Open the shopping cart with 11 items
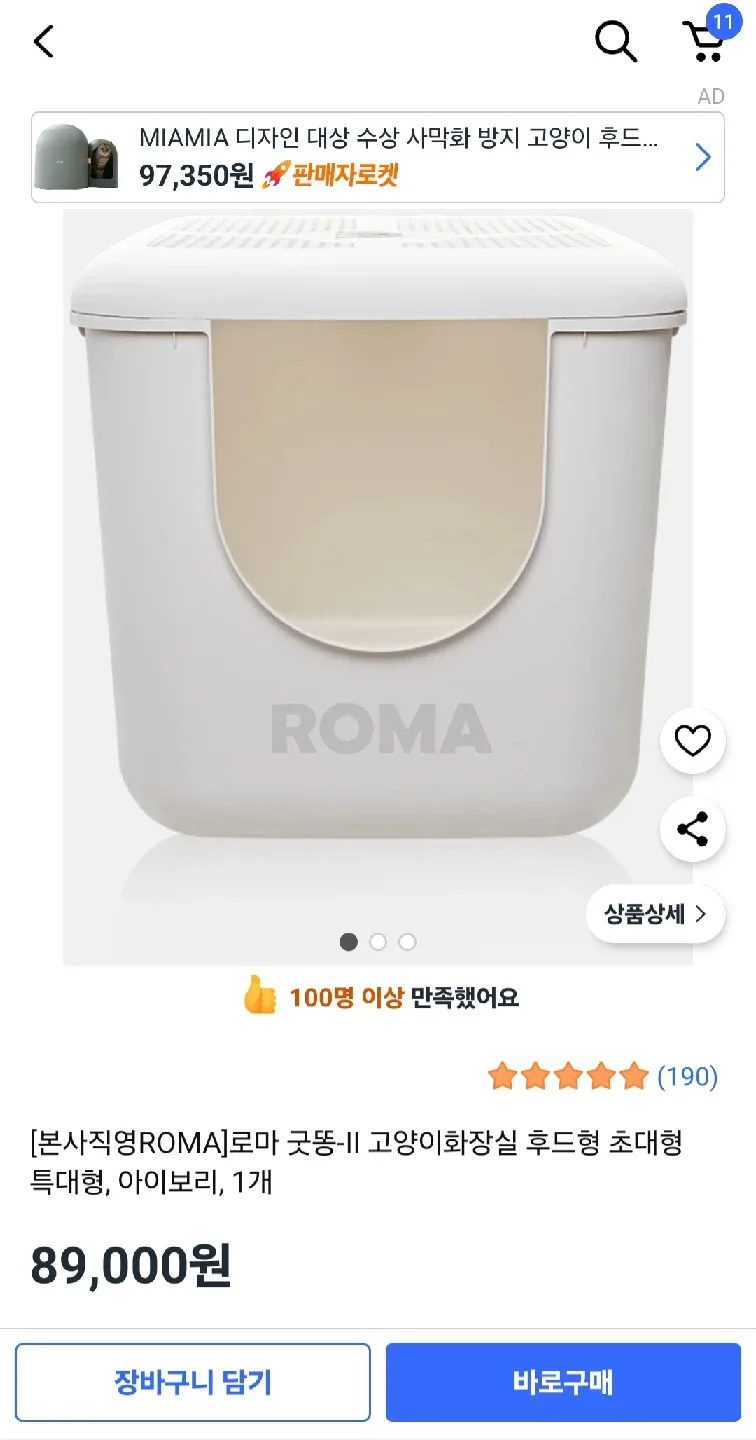Viewport: 756px width, 1440px height. tap(706, 40)
